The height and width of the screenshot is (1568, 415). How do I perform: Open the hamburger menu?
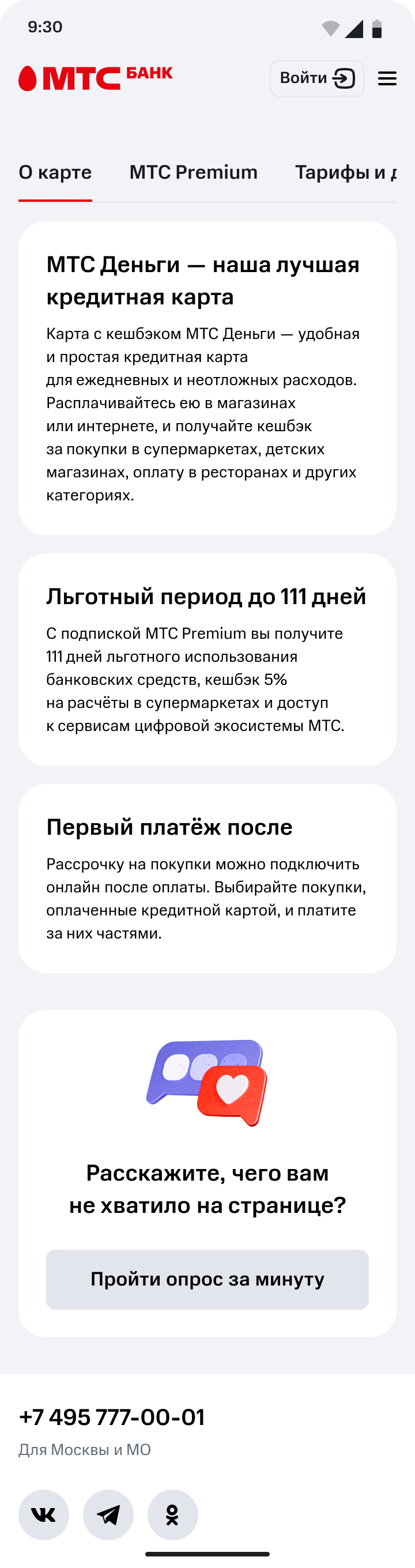coord(387,78)
